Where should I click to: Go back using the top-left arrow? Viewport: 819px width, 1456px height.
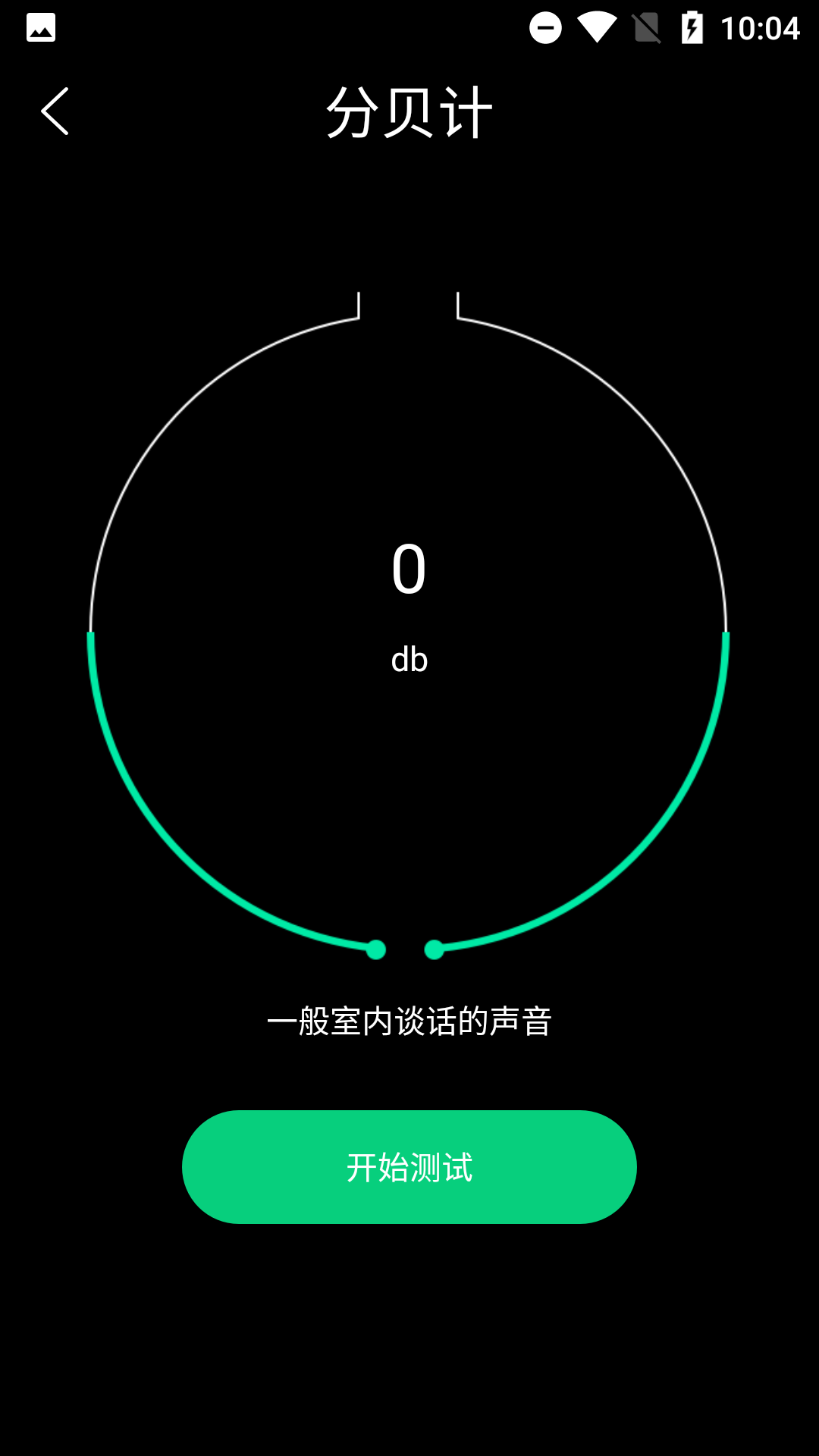tap(55, 111)
